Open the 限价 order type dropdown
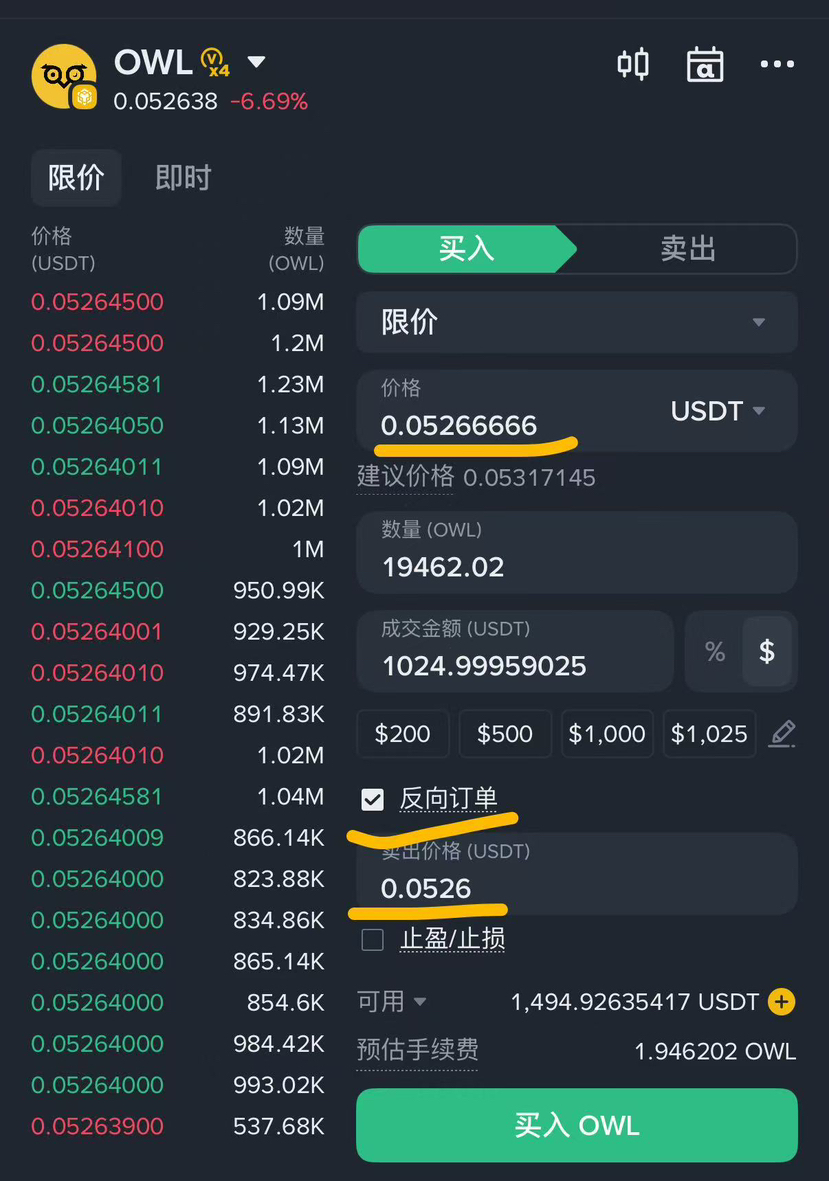 pos(577,322)
